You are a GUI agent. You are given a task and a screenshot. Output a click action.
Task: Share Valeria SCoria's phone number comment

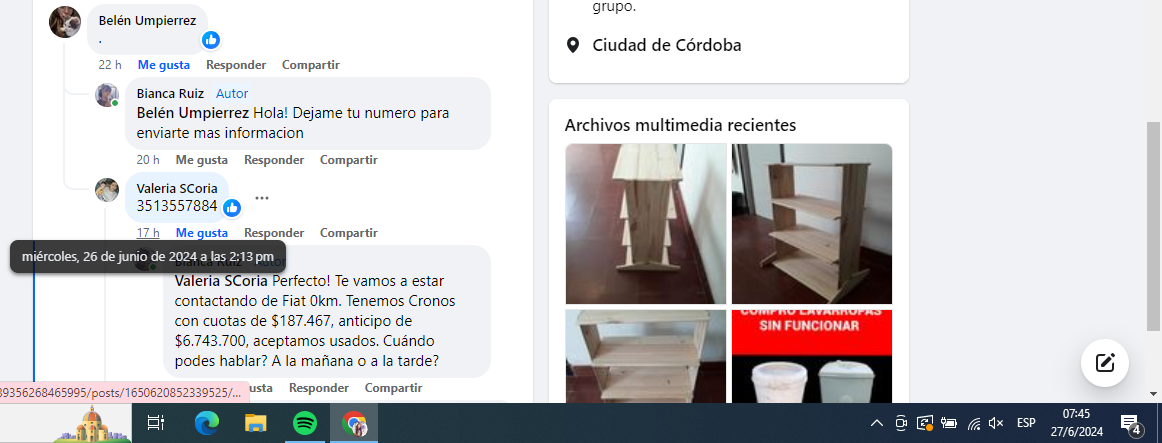point(348,233)
